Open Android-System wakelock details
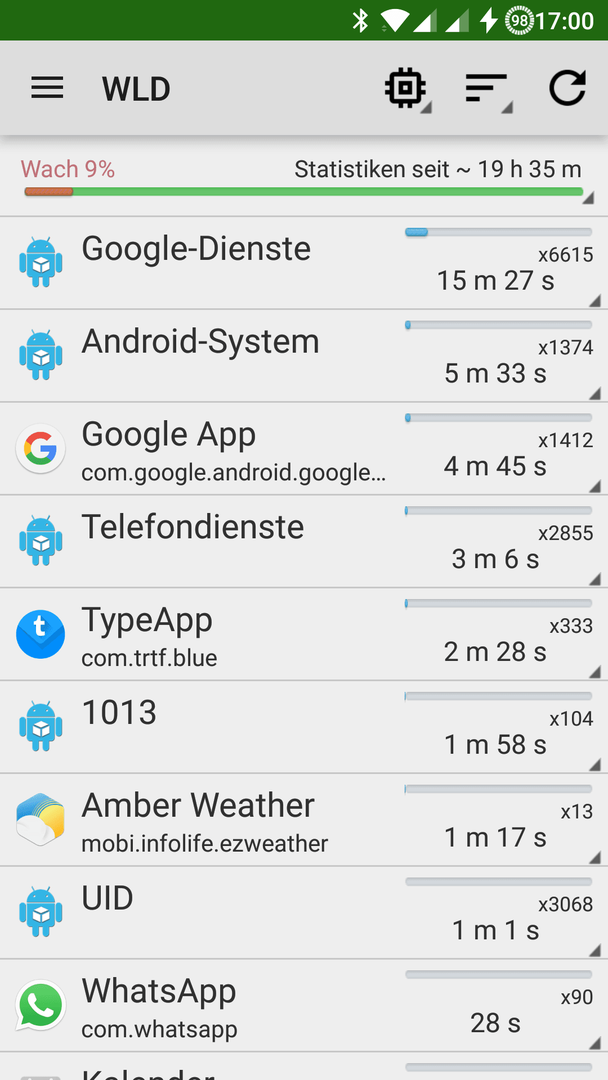Viewport: 608px width, 1080px height. pos(304,356)
